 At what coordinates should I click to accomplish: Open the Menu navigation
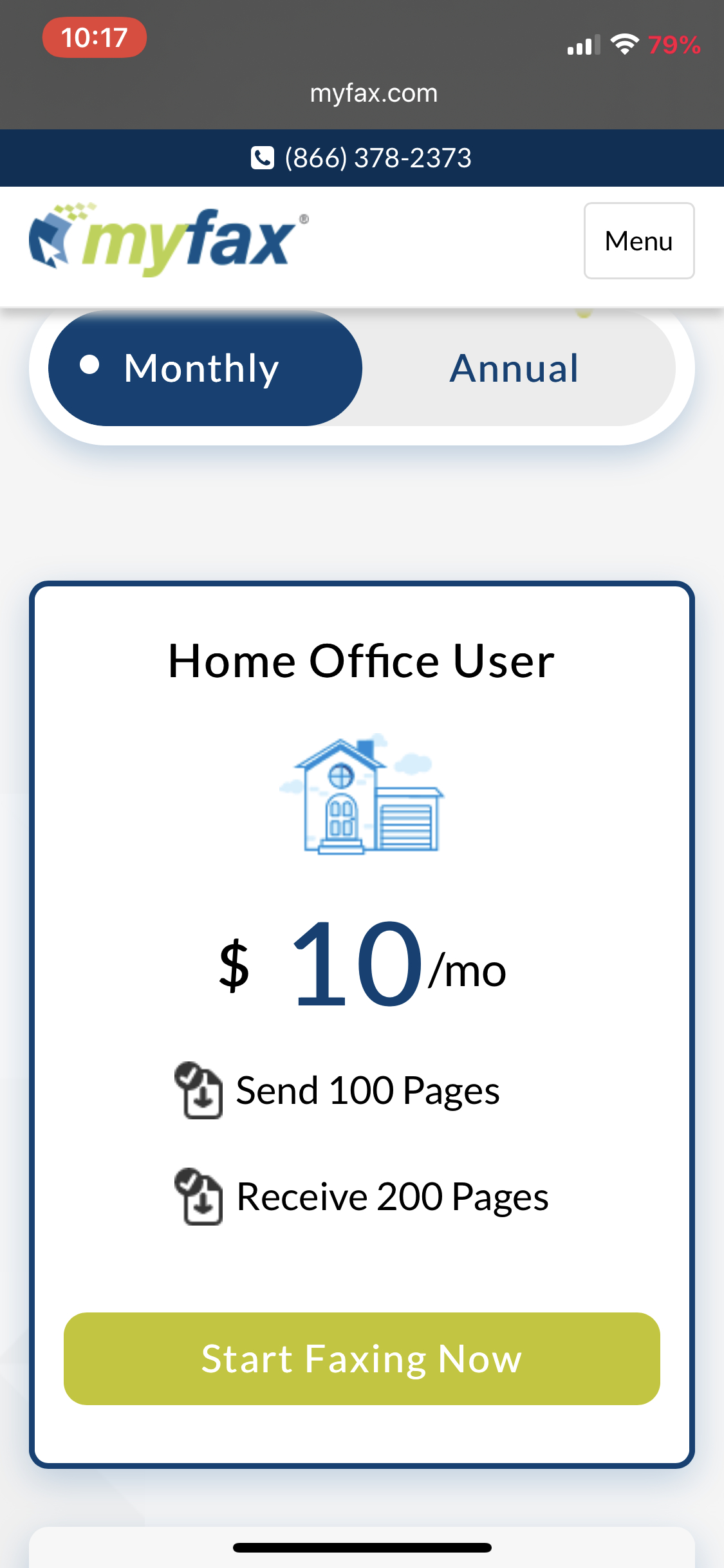(638, 241)
